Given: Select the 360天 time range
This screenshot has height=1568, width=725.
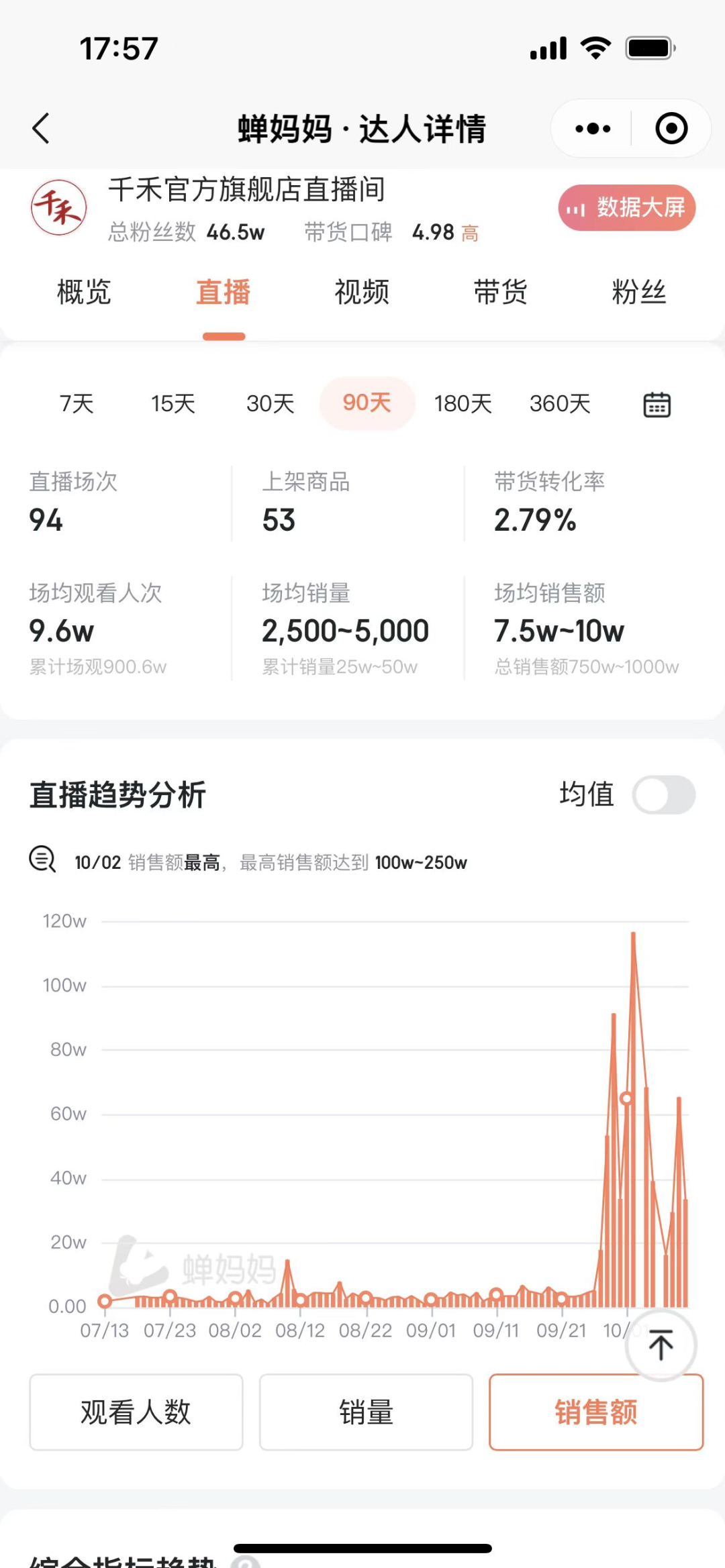Looking at the screenshot, I should tap(560, 404).
